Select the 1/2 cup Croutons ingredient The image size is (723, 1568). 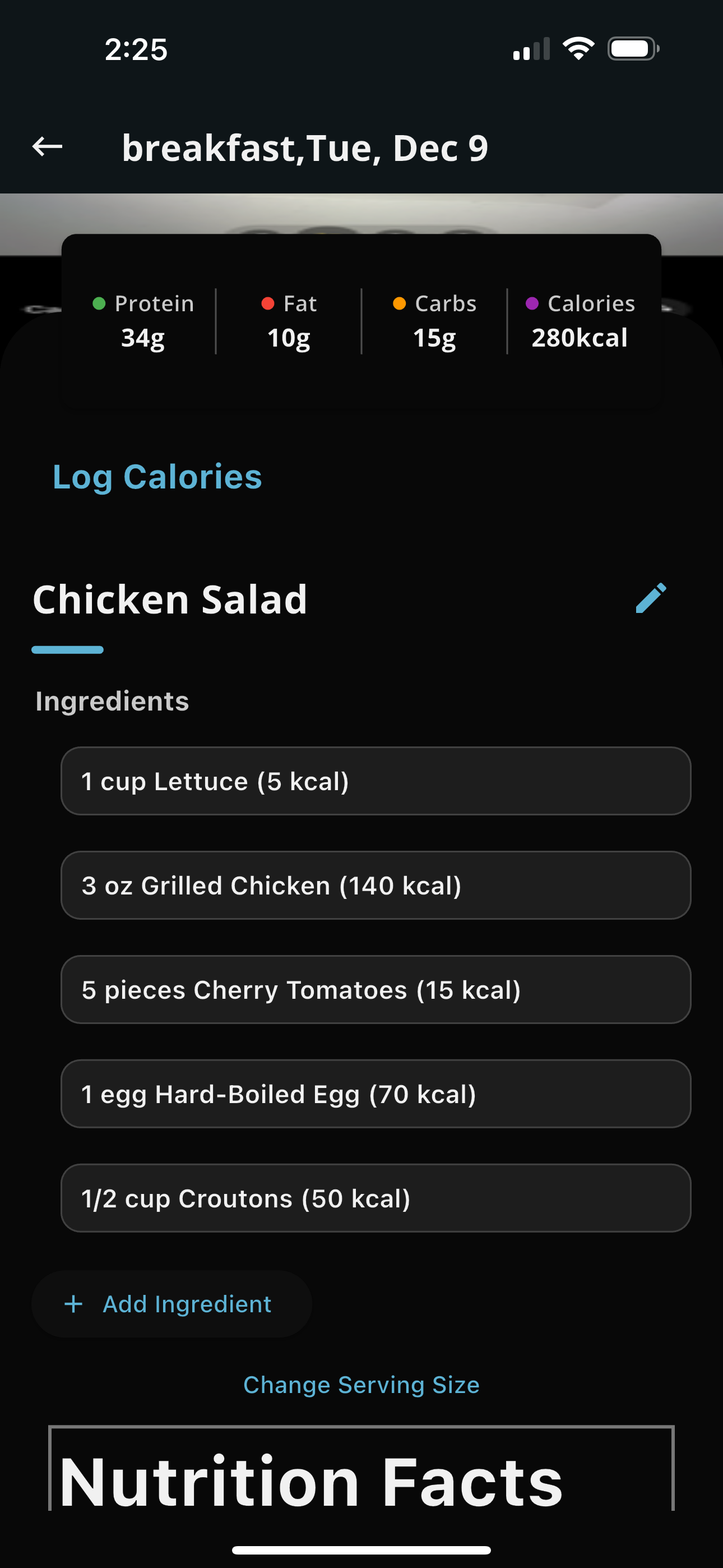376,1198
